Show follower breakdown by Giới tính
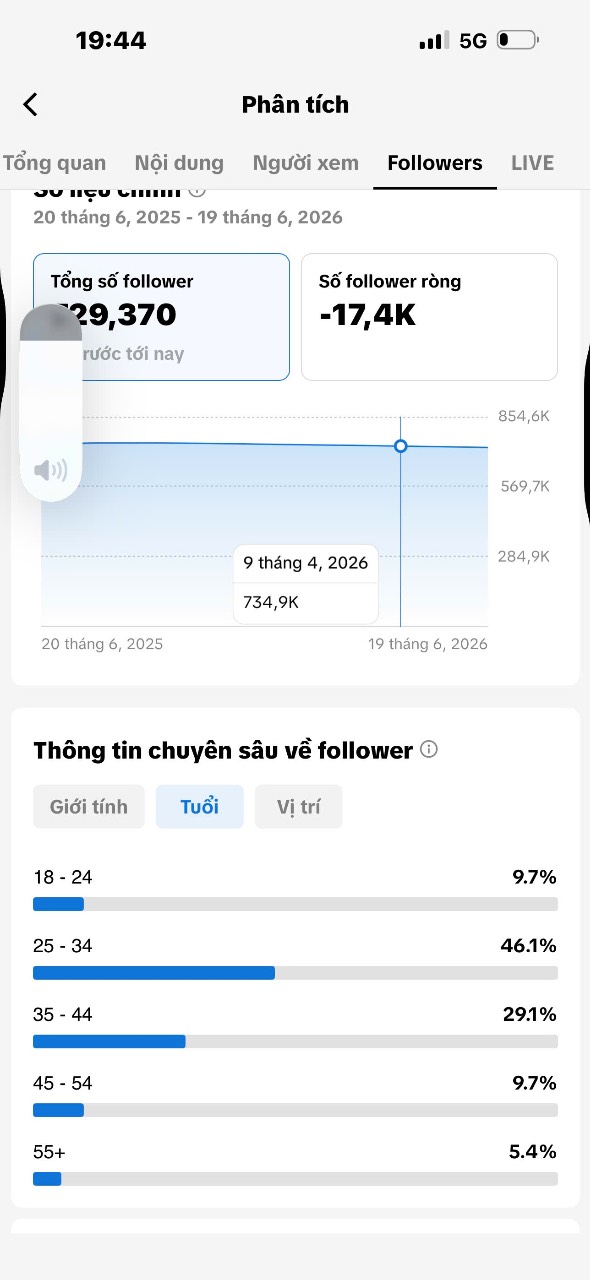Viewport: 590px width, 1280px height. click(89, 807)
